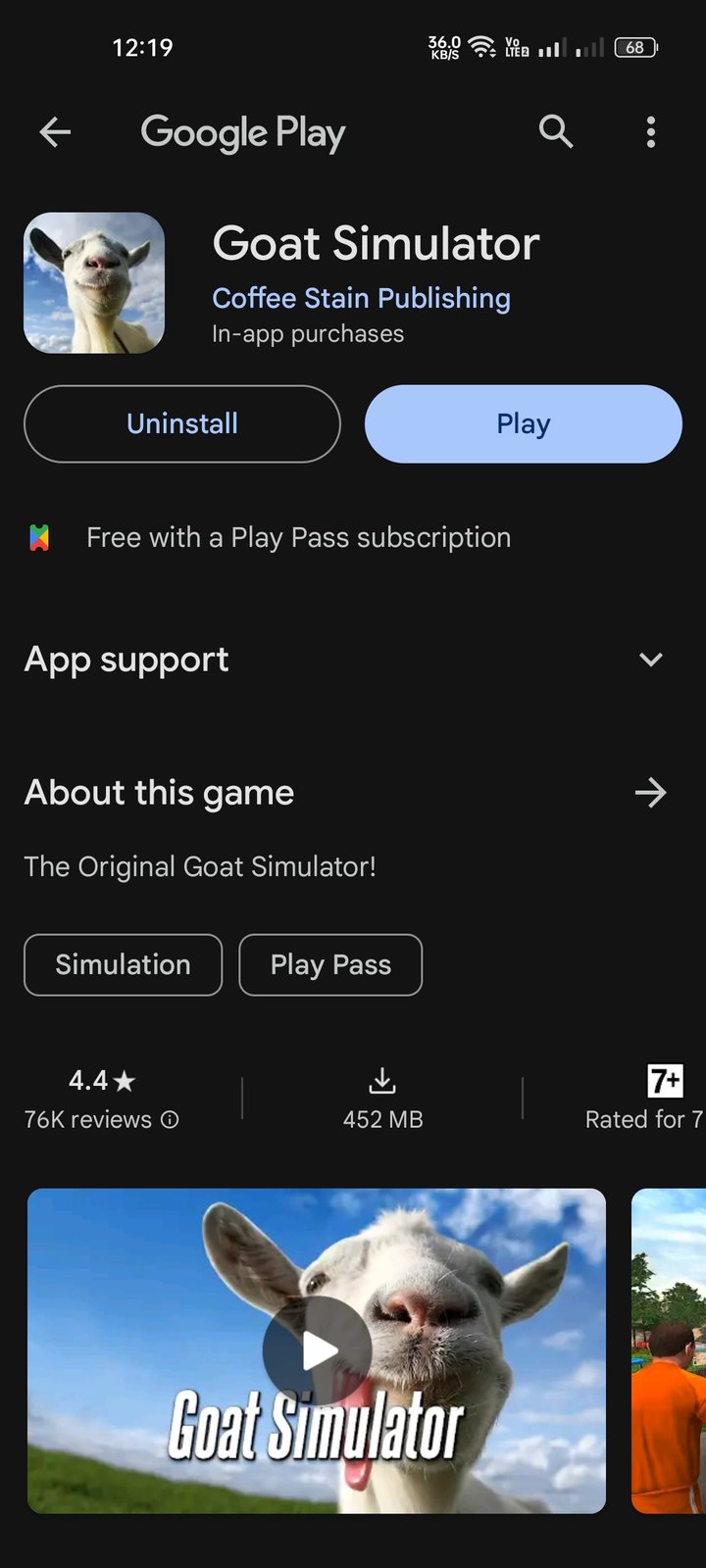Show info about the 76K reviews rating
The height and width of the screenshot is (1568, 706).
tap(170, 1119)
